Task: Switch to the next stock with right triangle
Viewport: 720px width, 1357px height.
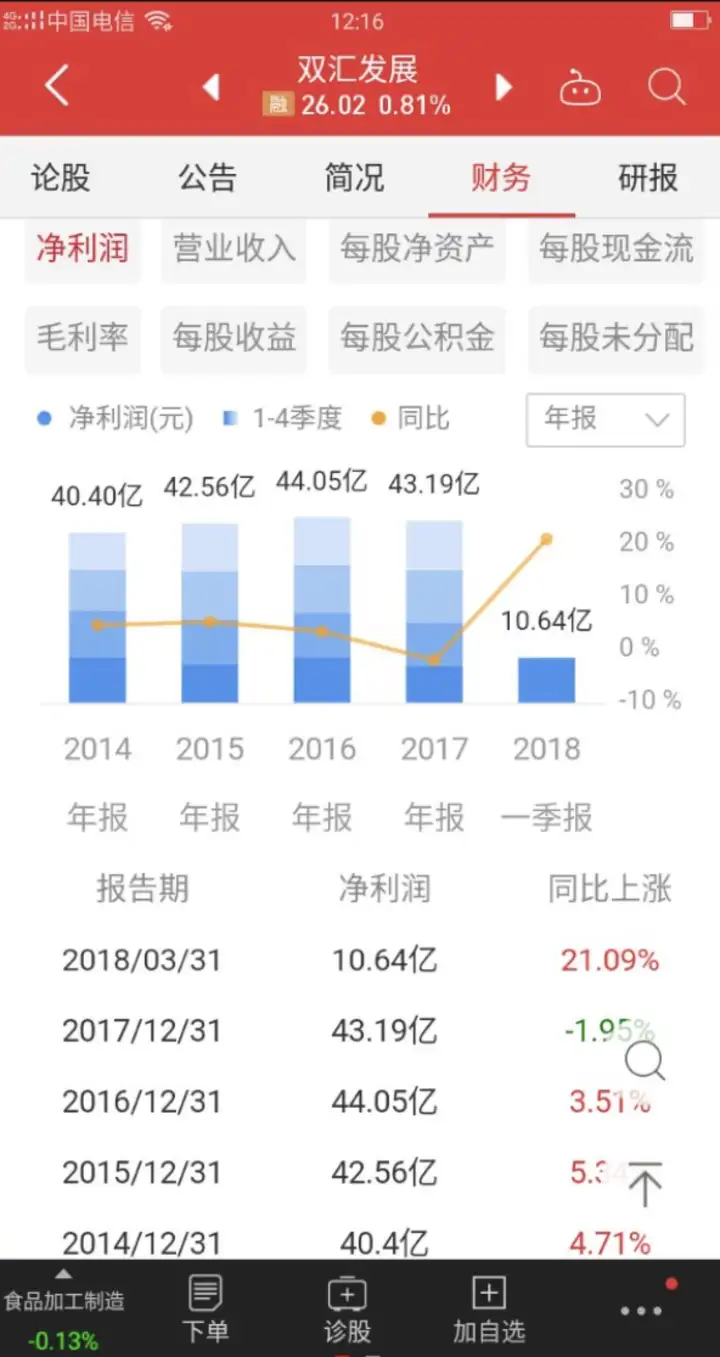Action: click(x=504, y=87)
